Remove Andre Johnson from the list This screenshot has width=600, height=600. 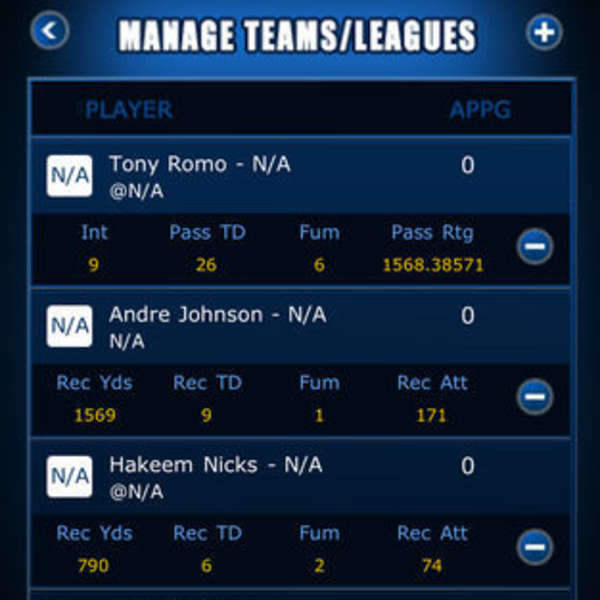coord(535,397)
